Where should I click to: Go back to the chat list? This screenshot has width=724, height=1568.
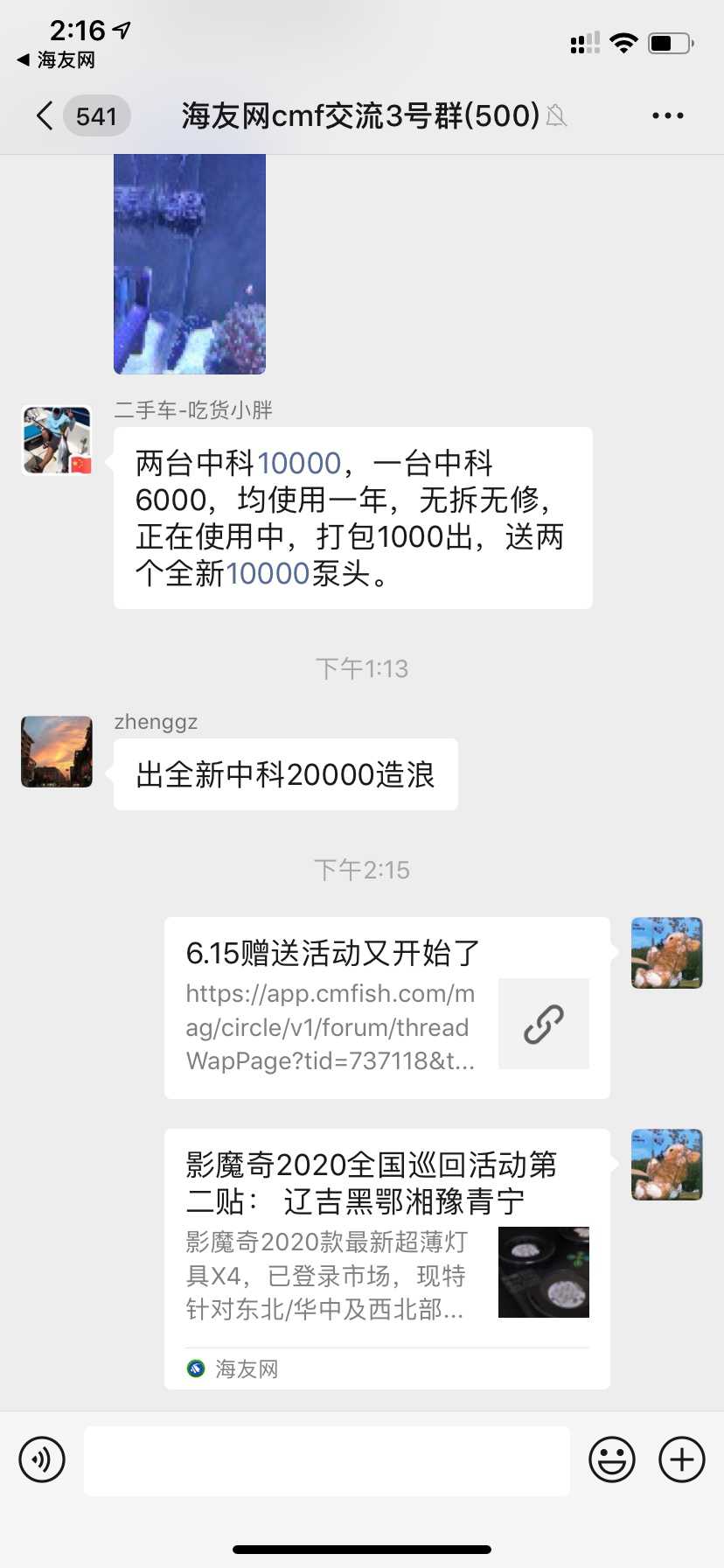(x=45, y=115)
